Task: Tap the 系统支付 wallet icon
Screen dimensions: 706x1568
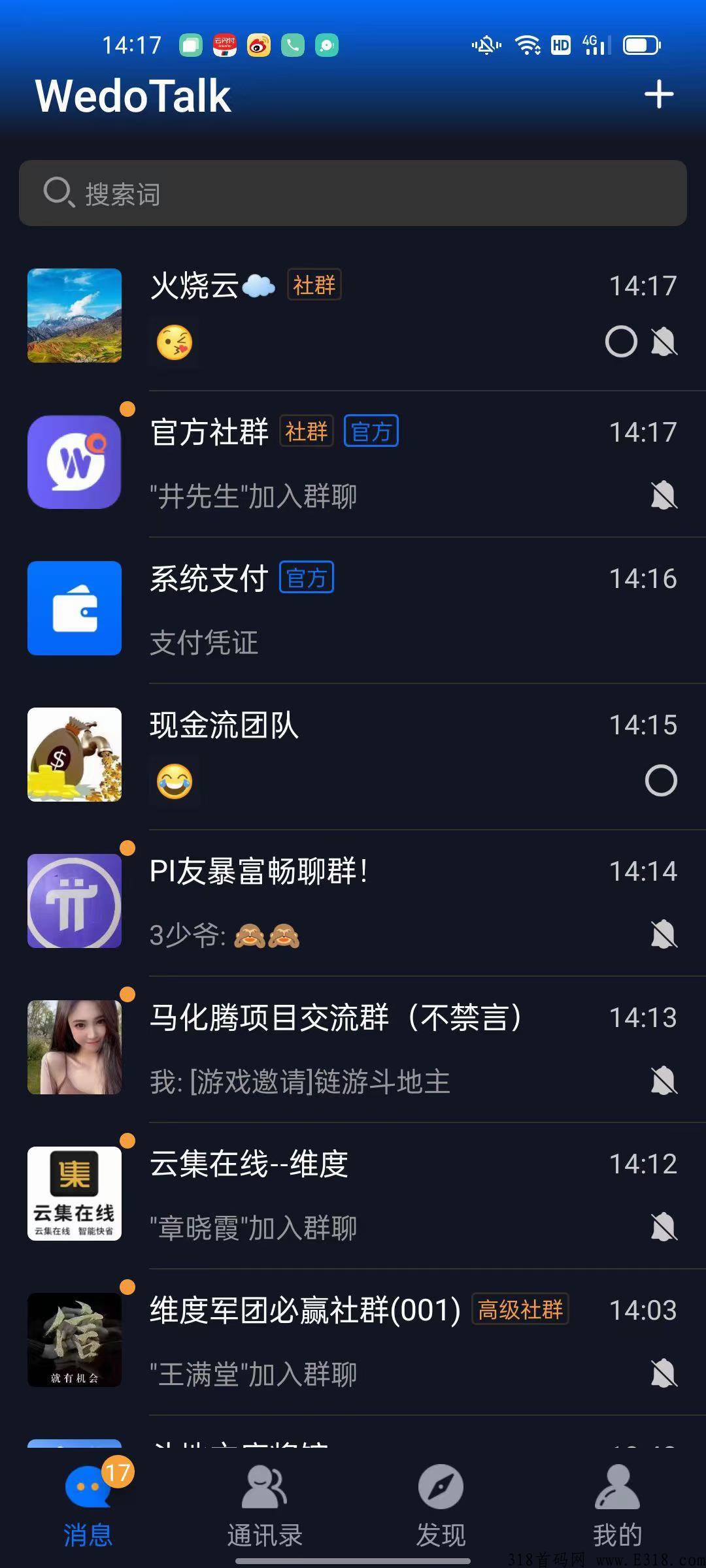Action: [74, 608]
